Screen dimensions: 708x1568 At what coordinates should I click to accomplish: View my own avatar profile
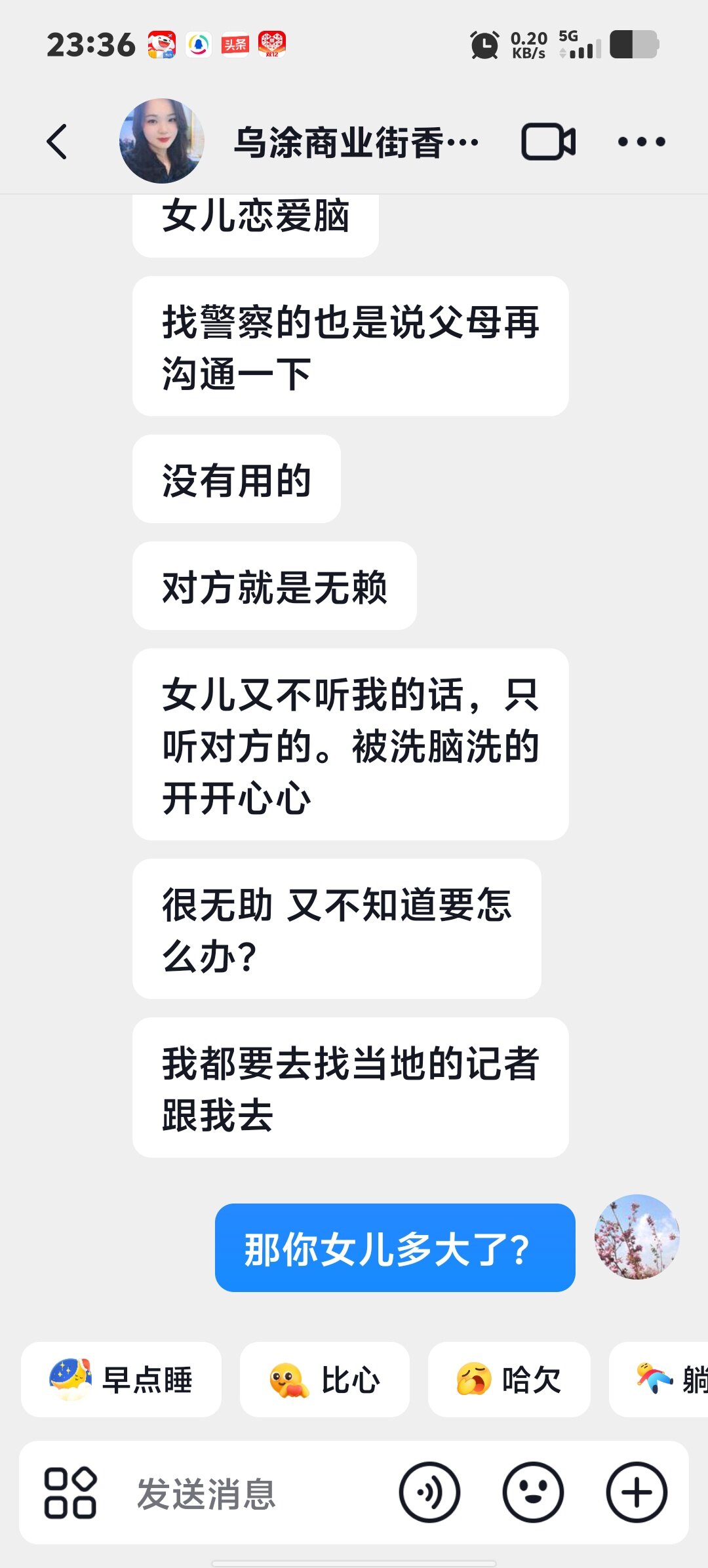tap(637, 1237)
